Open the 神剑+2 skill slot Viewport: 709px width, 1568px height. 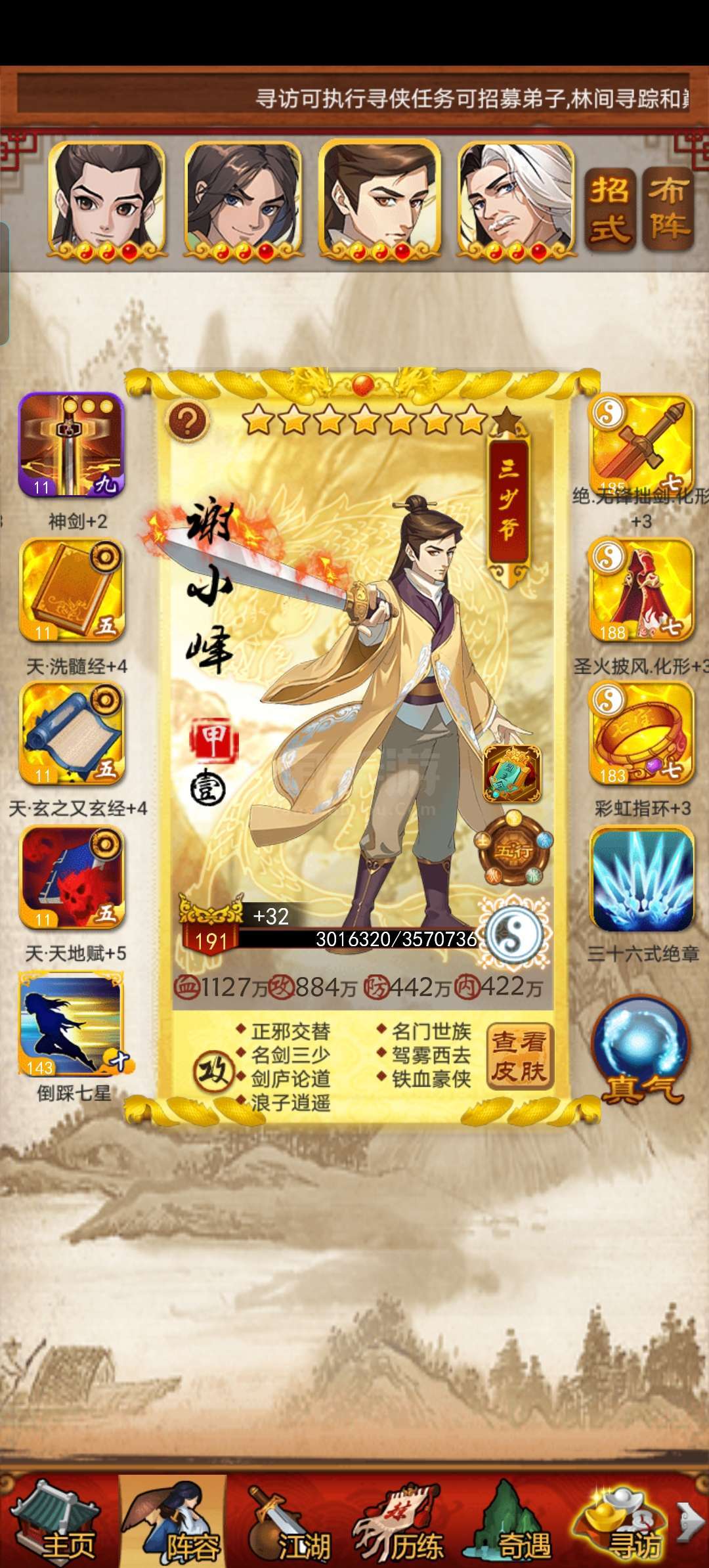click(72, 445)
